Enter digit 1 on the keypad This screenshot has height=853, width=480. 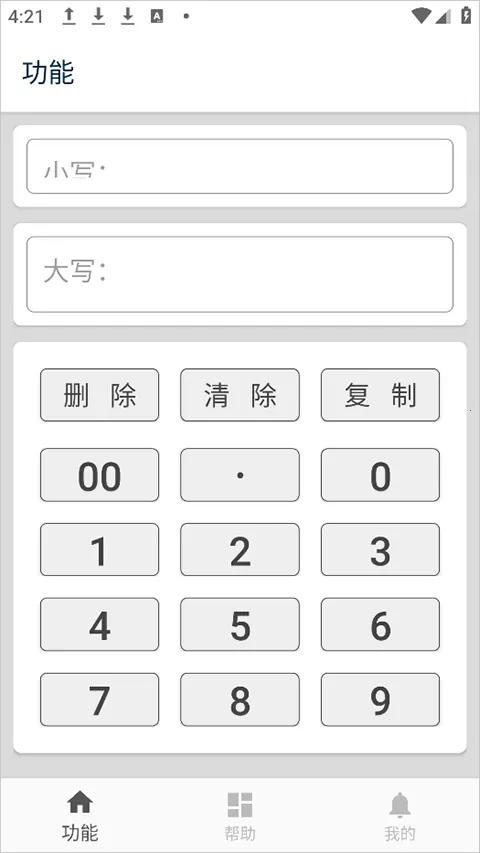point(100,549)
